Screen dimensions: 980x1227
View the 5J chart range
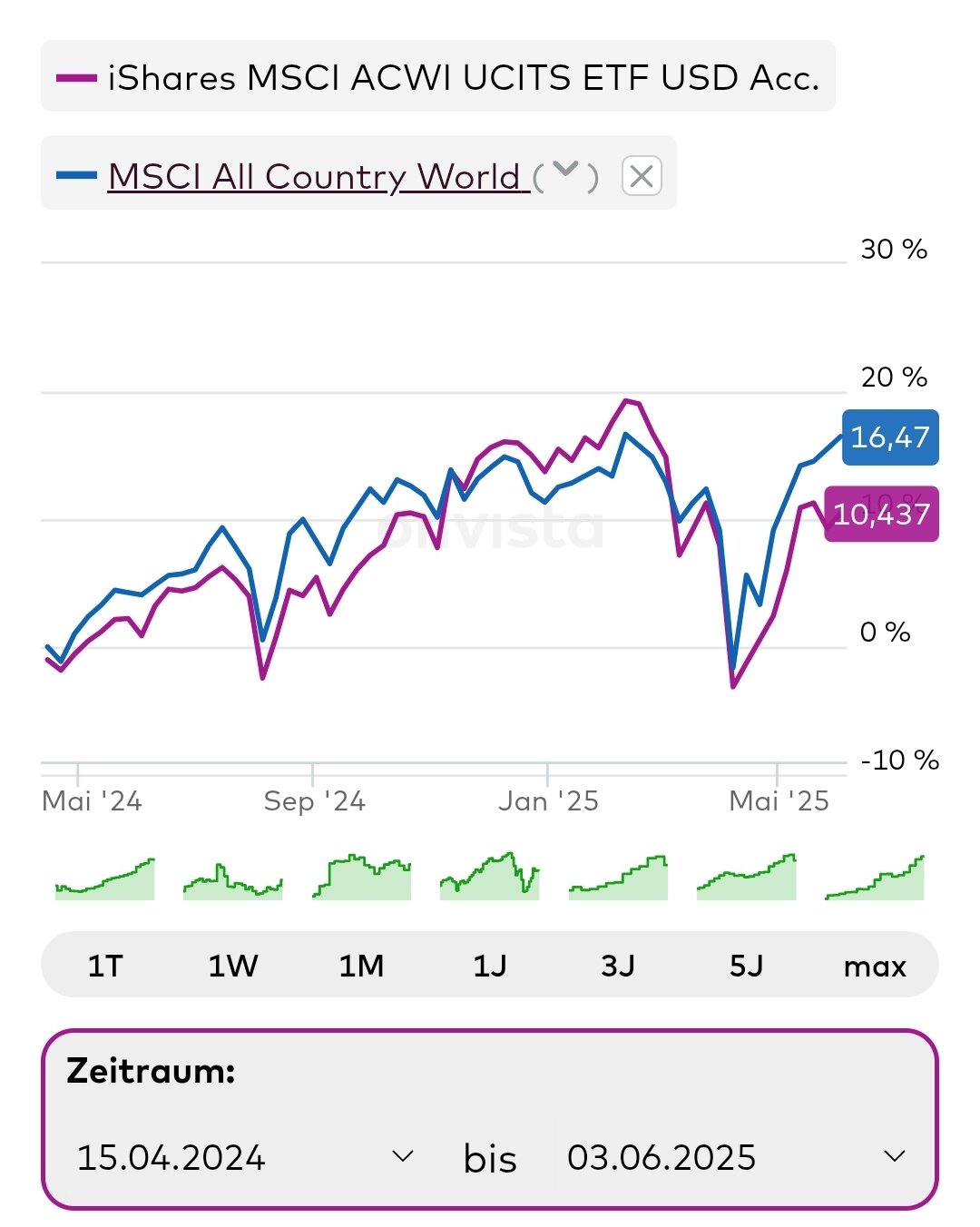point(746,966)
